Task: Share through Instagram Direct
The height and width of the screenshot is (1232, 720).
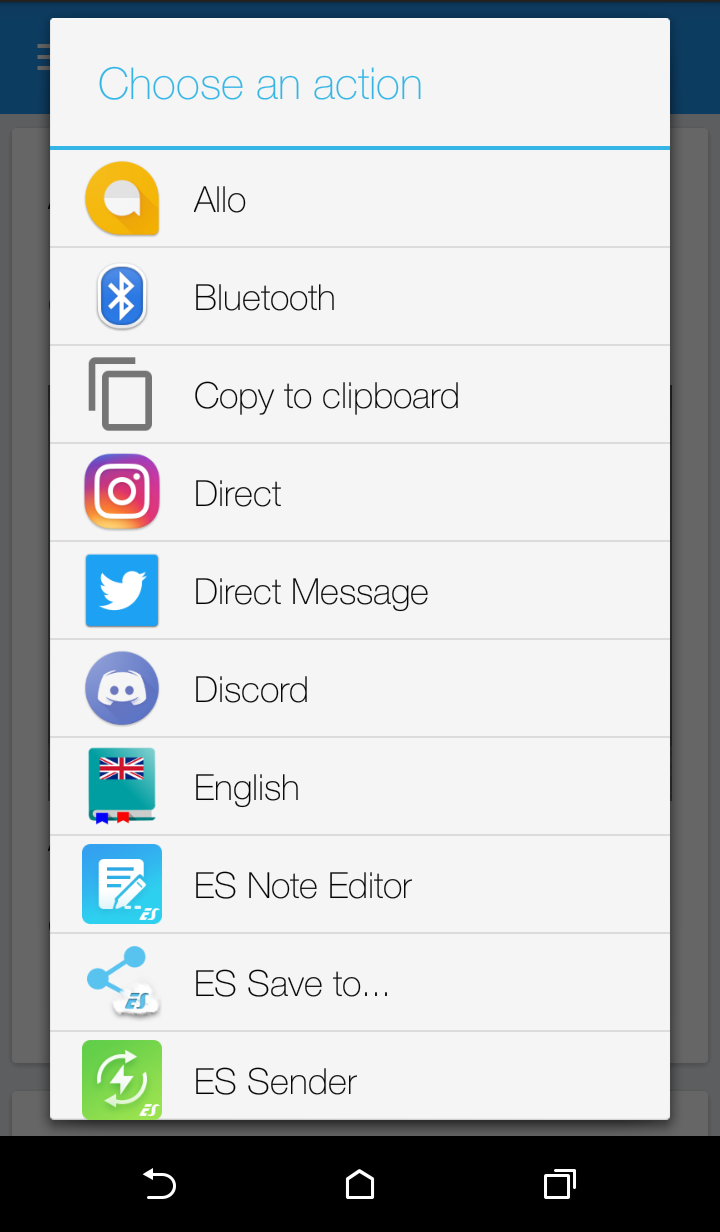Action: click(x=360, y=493)
